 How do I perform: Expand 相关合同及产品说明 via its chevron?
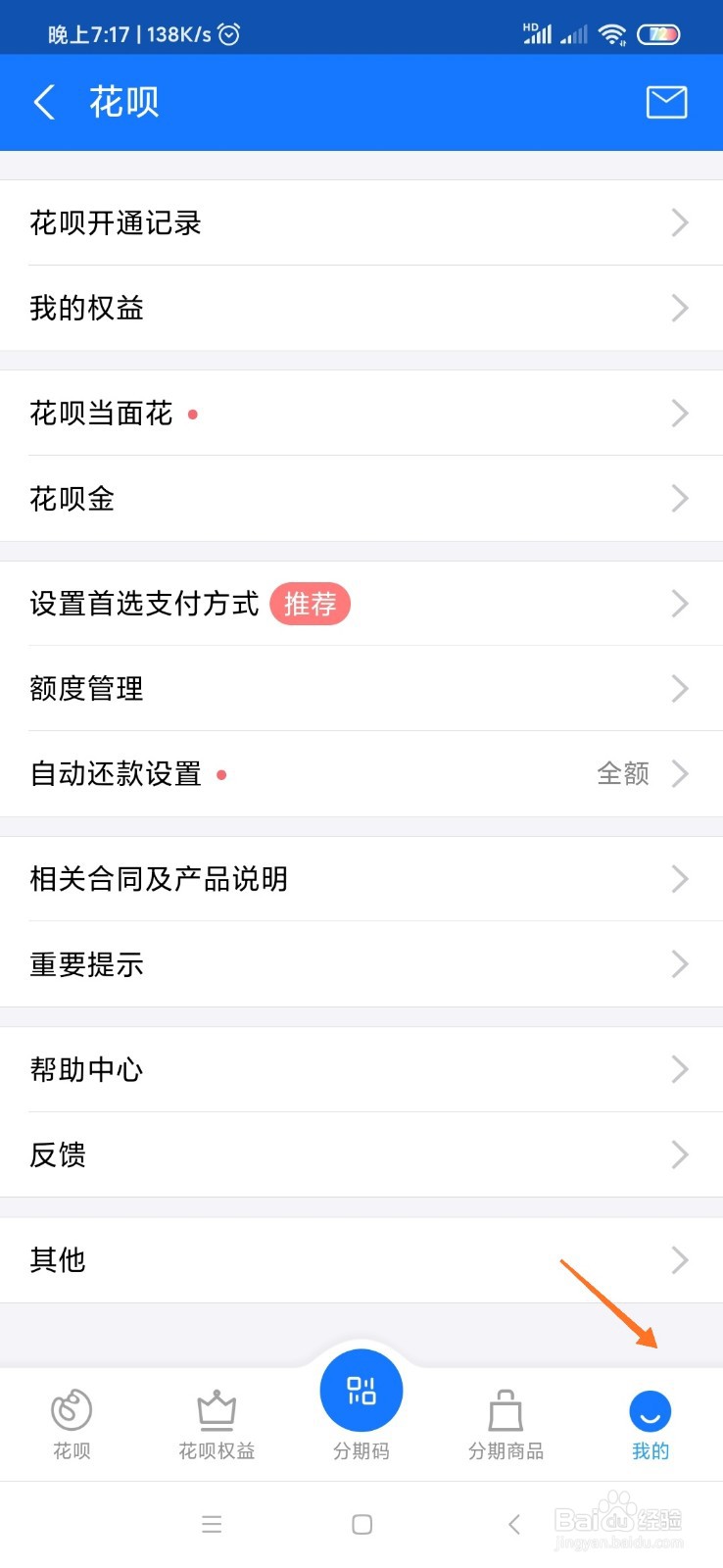(x=680, y=878)
